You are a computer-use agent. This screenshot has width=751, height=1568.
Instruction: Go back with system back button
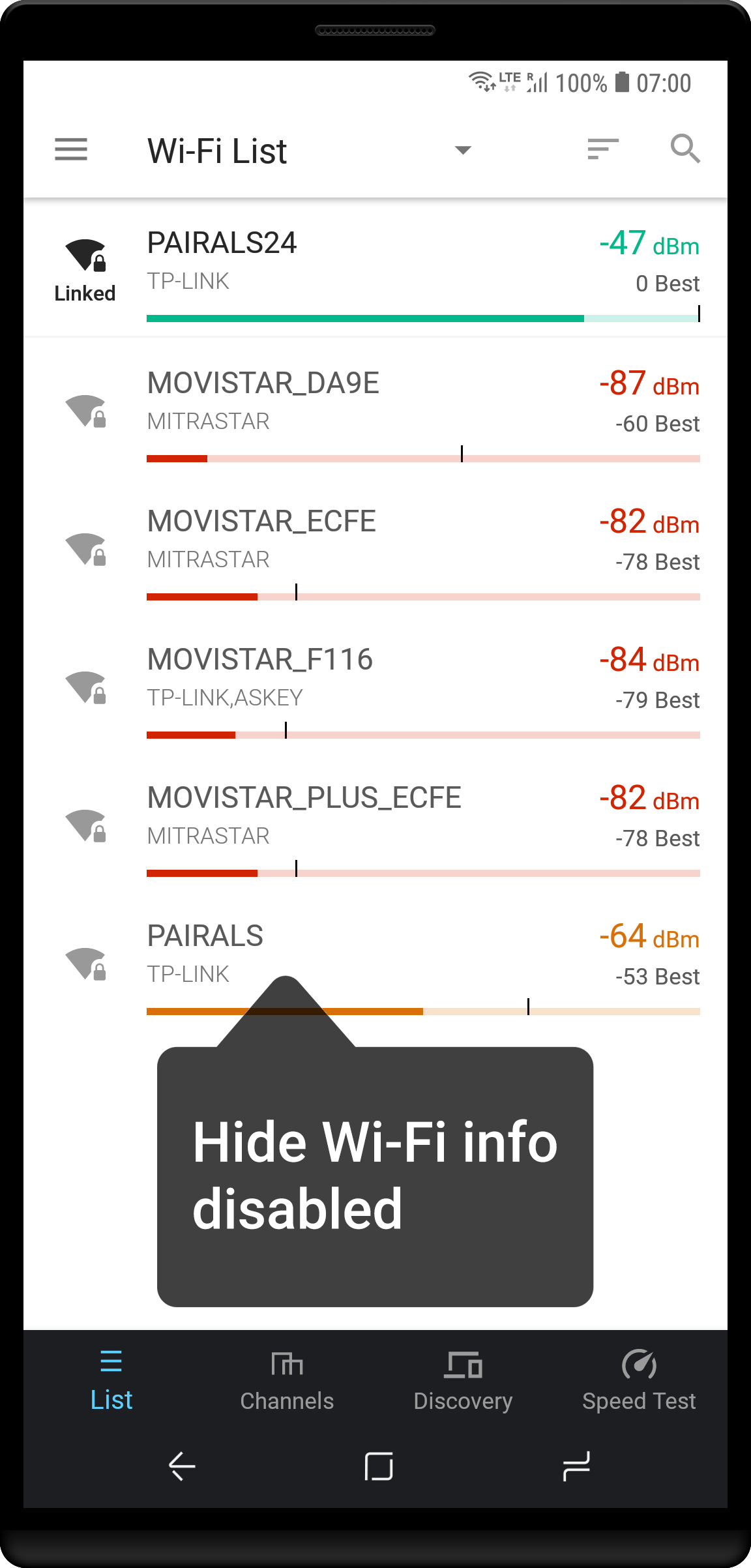point(182,1467)
